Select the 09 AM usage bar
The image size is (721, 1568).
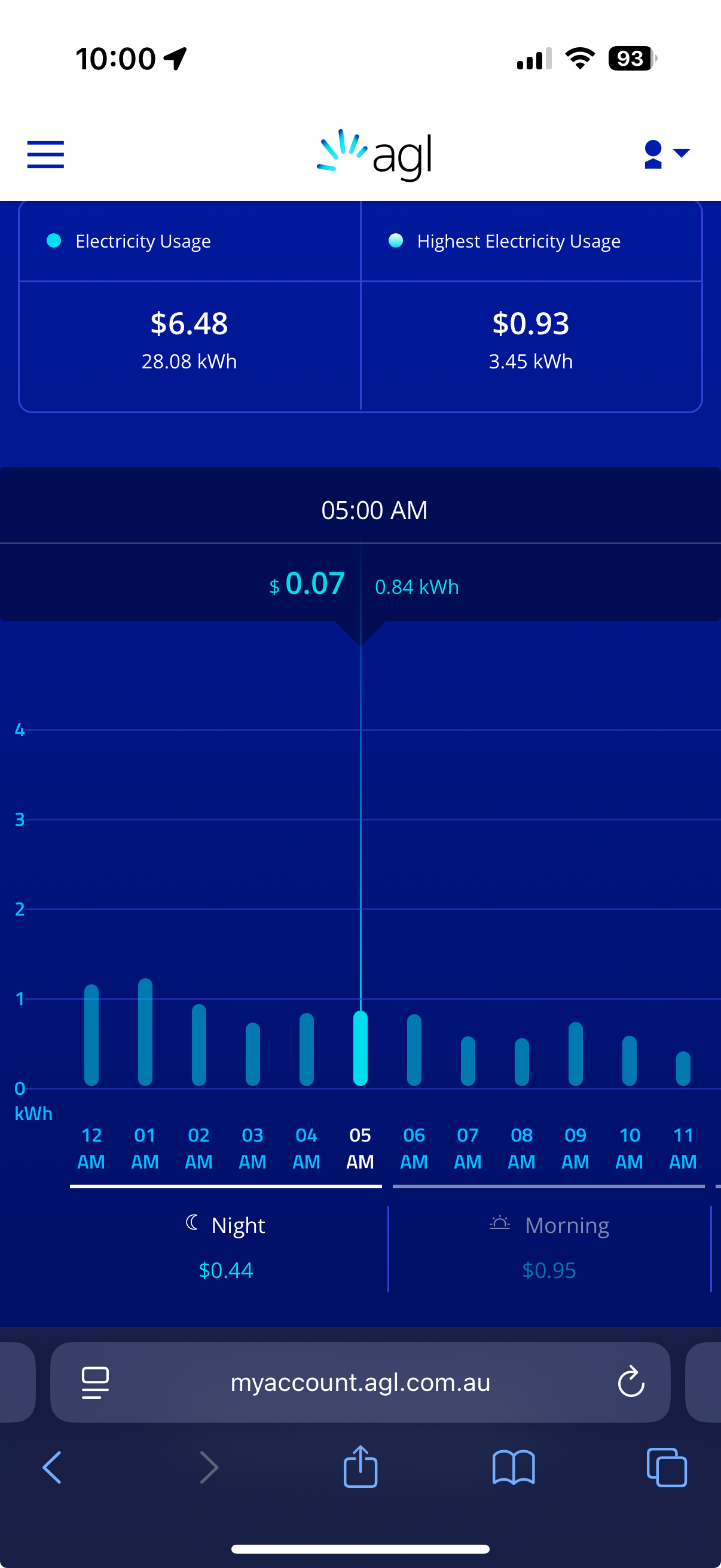(575, 1054)
